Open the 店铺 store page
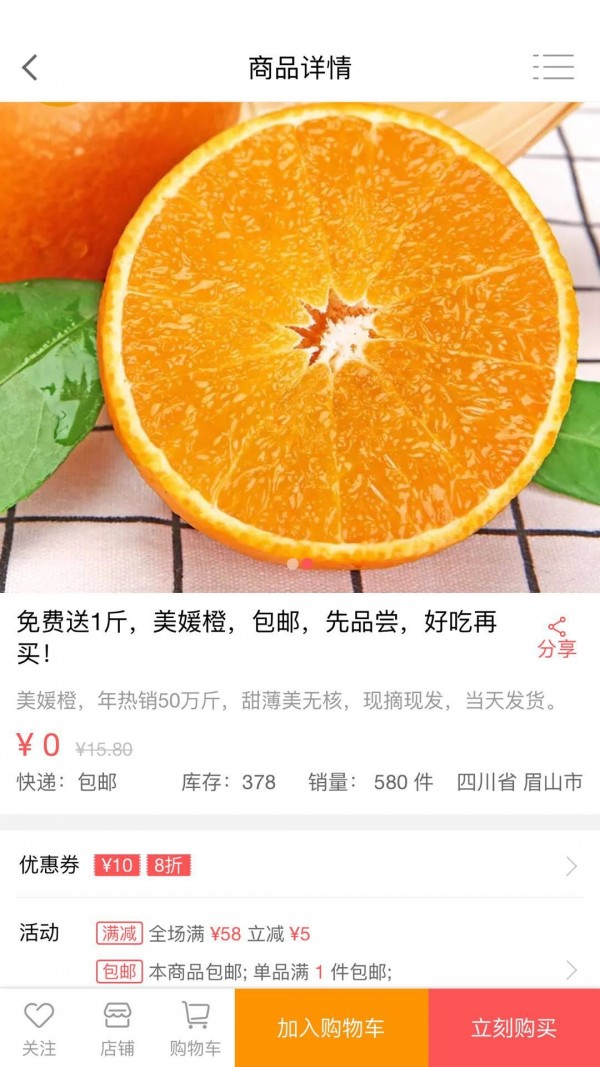The image size is (600, 1067). coord(117,1028)
